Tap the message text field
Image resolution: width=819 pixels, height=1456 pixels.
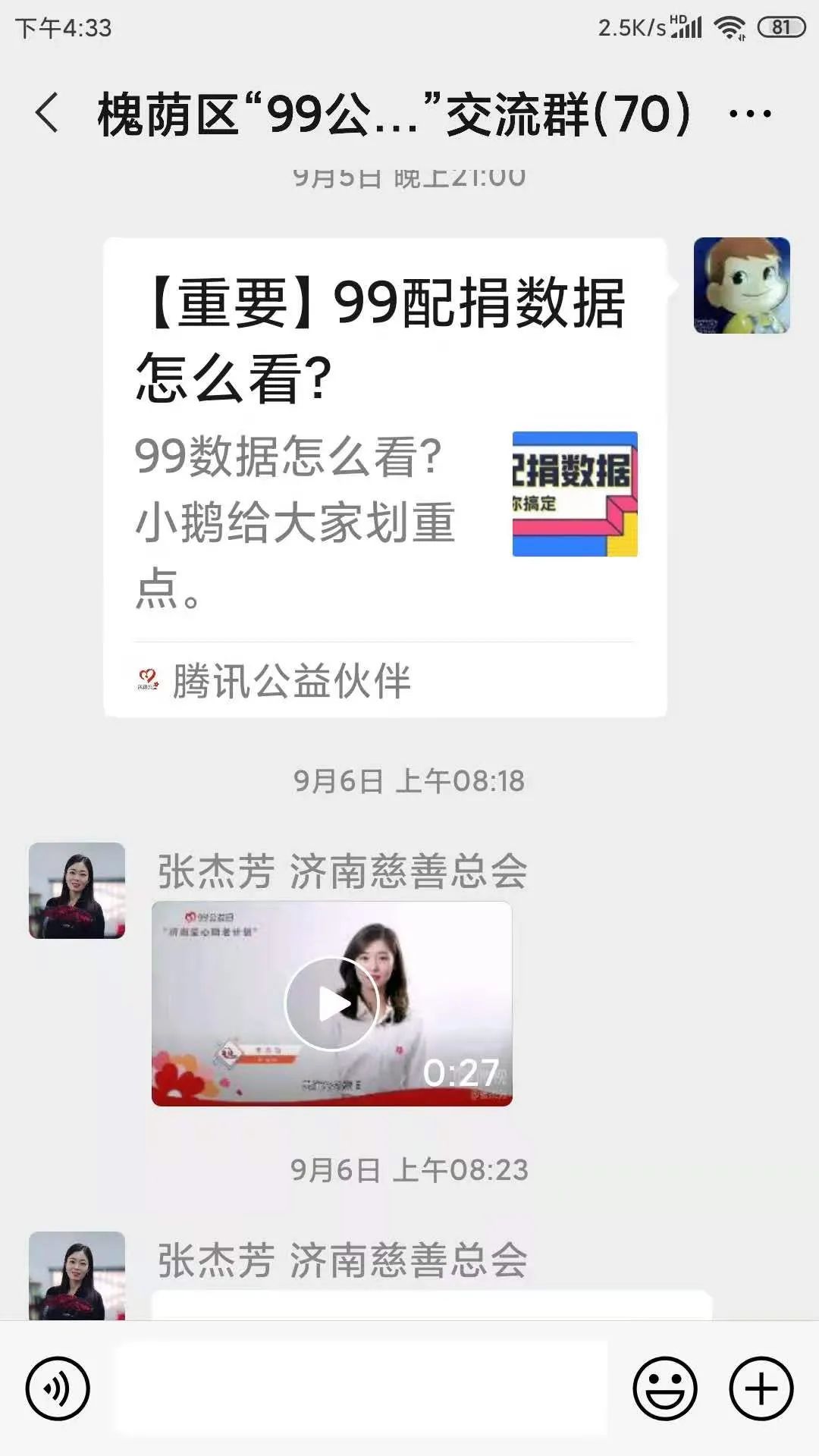coord(361,1389)
